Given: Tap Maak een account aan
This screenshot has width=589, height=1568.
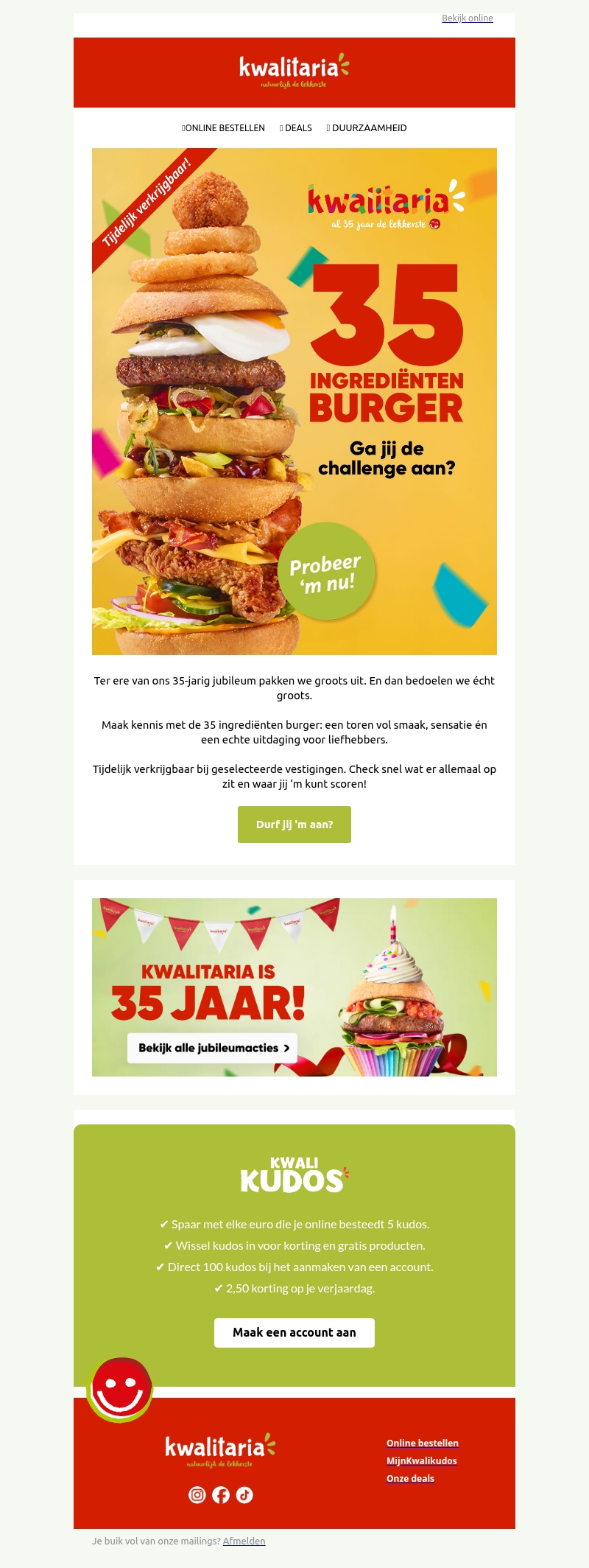Looking at the screenshot, I should pyautogui.click(x=294, y=1332).
